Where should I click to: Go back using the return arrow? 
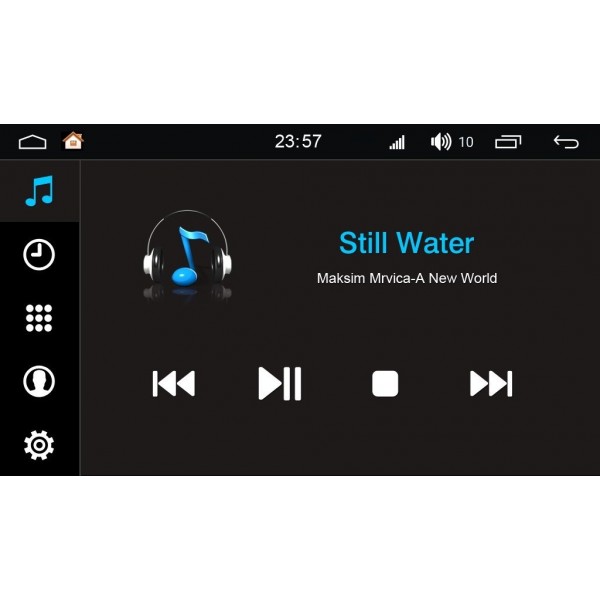click(566, 142)
